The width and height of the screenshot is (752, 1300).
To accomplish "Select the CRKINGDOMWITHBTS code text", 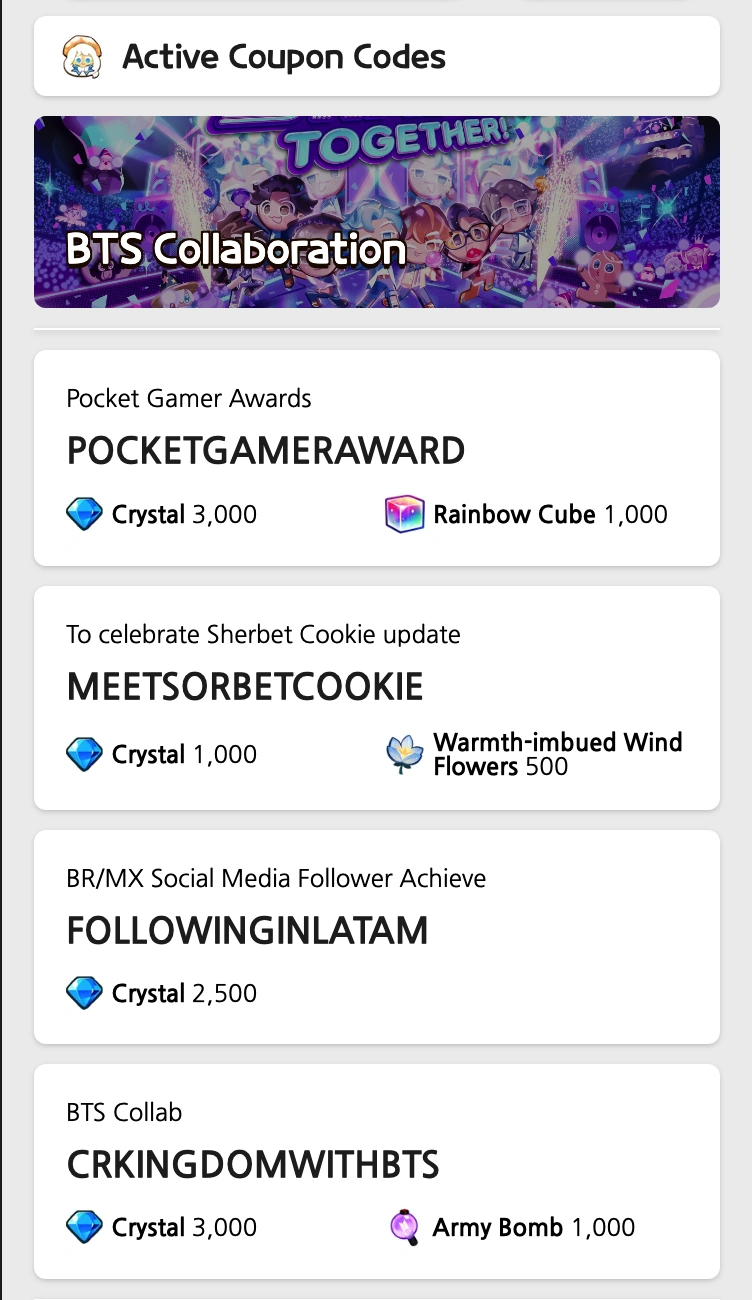I will click(x=251, y=1164).
